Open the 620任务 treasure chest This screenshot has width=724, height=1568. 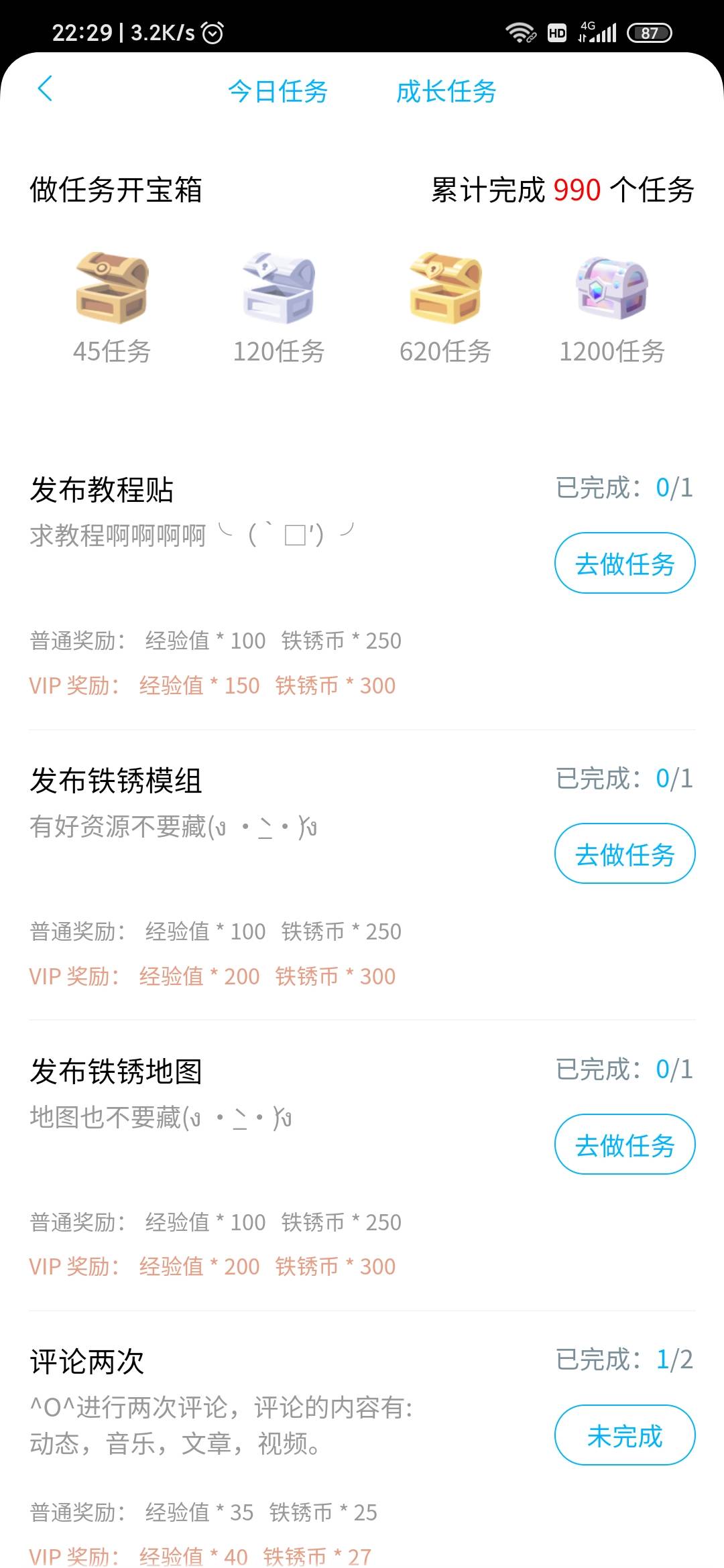[446, 288]
